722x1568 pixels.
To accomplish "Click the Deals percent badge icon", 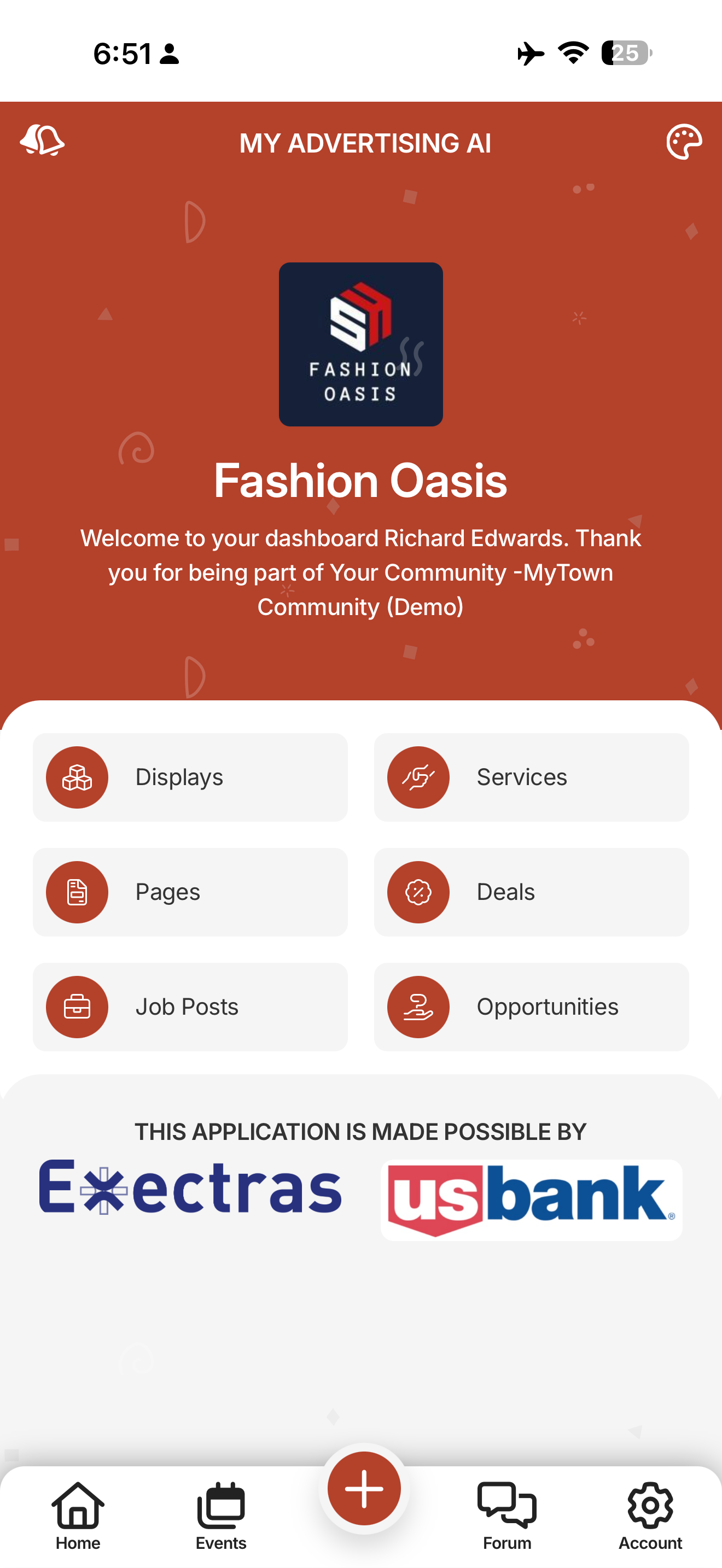I will (418, 892).
